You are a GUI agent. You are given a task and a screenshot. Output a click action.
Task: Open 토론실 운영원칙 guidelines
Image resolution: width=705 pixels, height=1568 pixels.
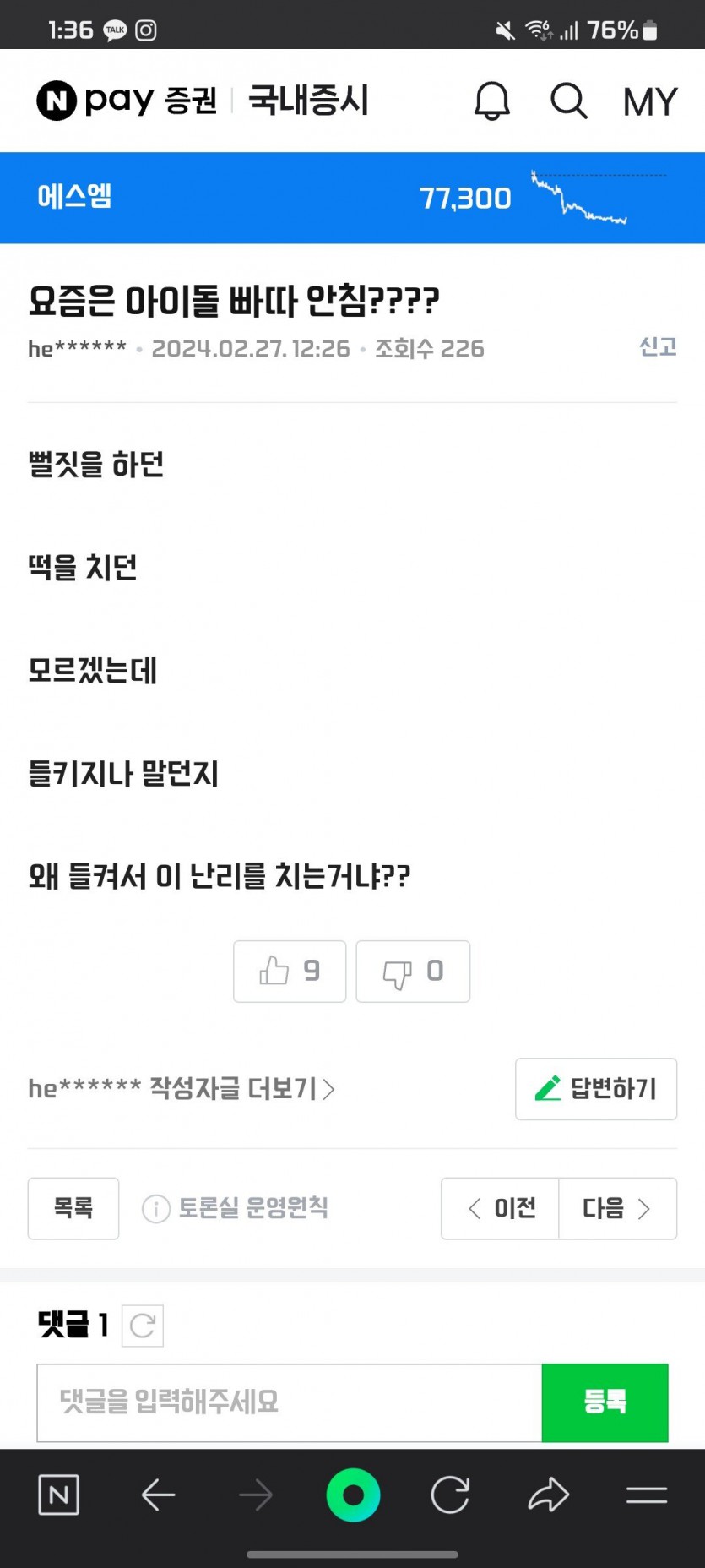click(x=236, y=1208)
